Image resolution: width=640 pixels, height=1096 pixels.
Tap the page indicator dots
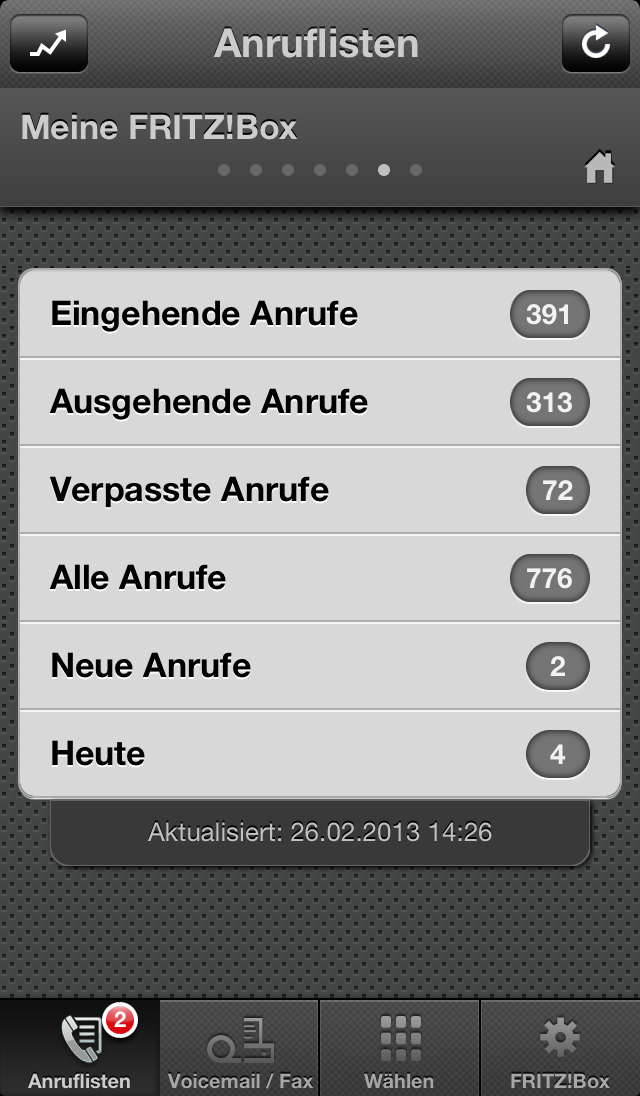pyautogui.click(x=320, y=170)
